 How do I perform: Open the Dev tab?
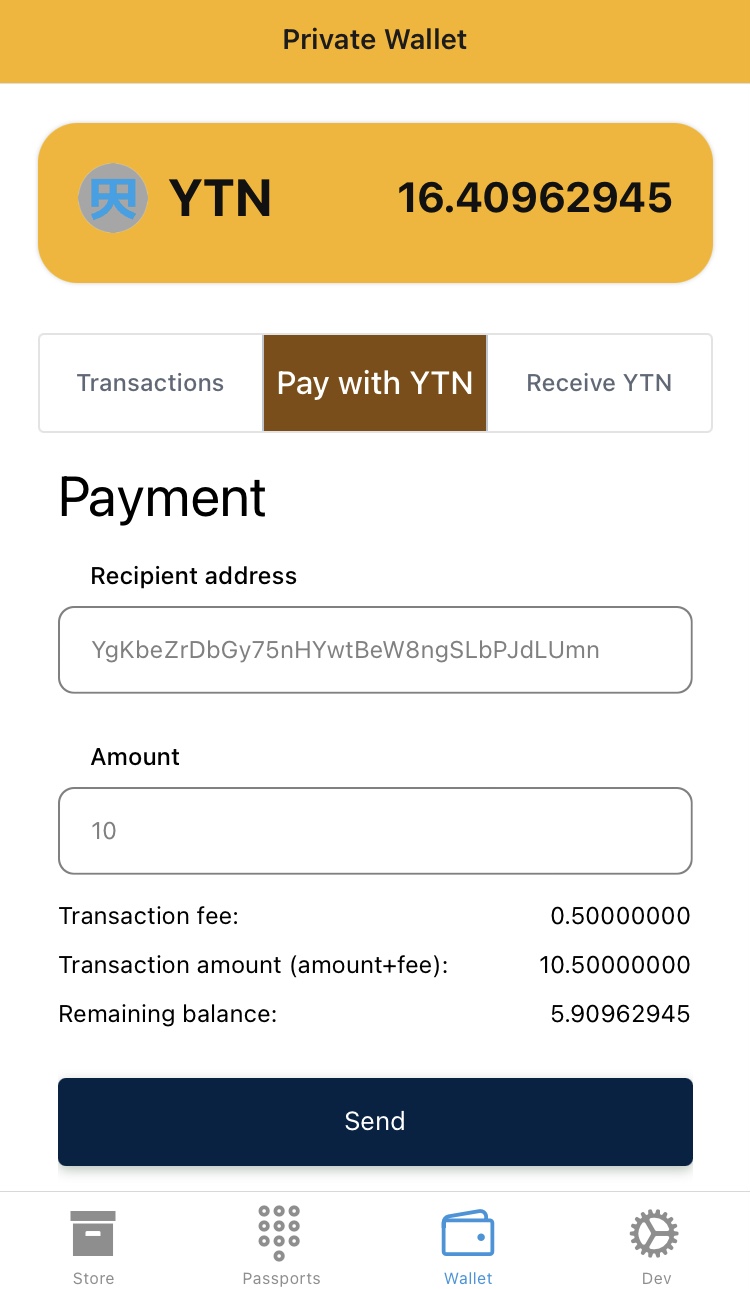pos(656,1246)
